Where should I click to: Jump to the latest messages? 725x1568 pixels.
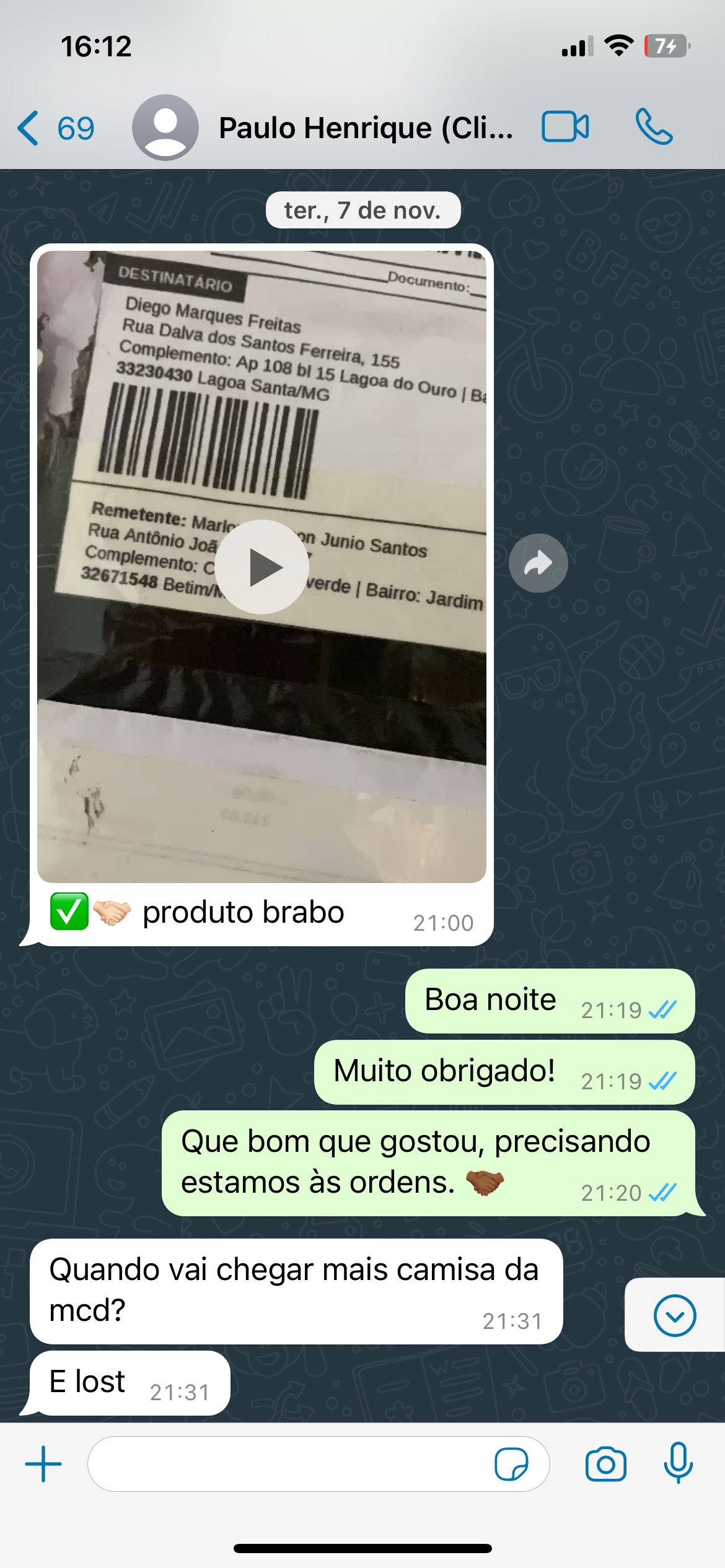674,1315
